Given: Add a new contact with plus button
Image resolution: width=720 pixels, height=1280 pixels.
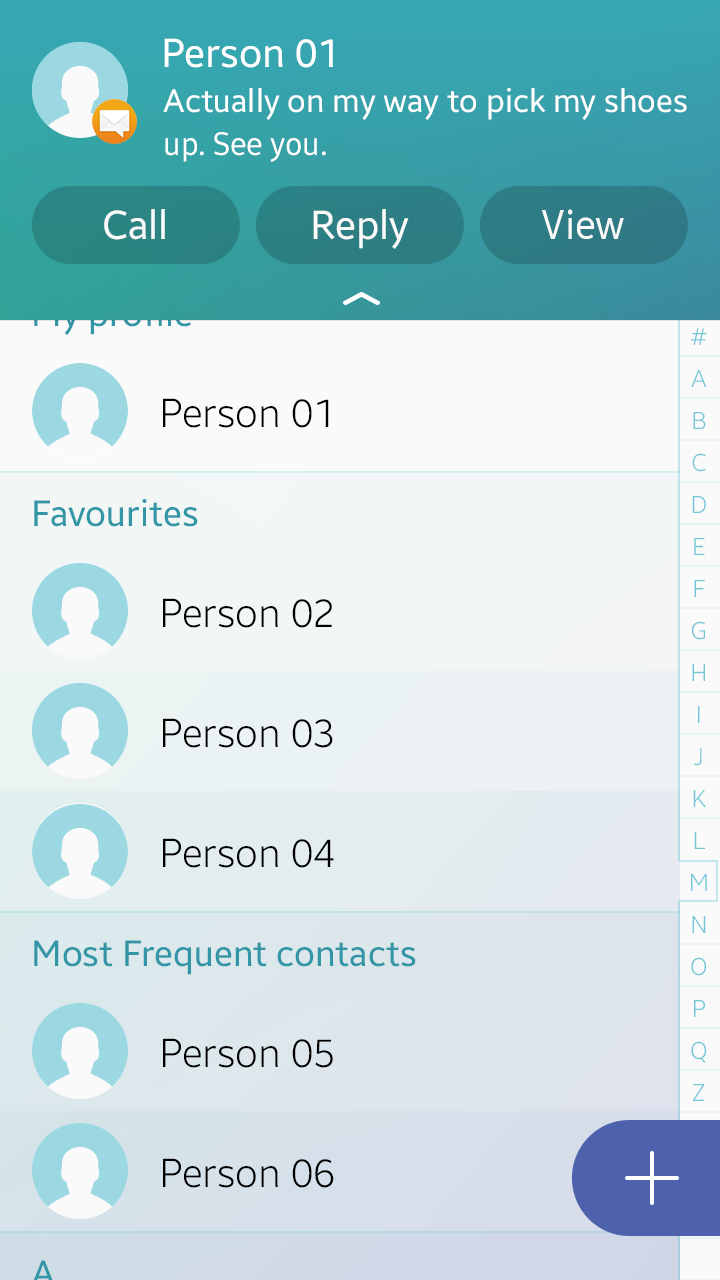Looking at the screenshot, I should coord(651,1178).
